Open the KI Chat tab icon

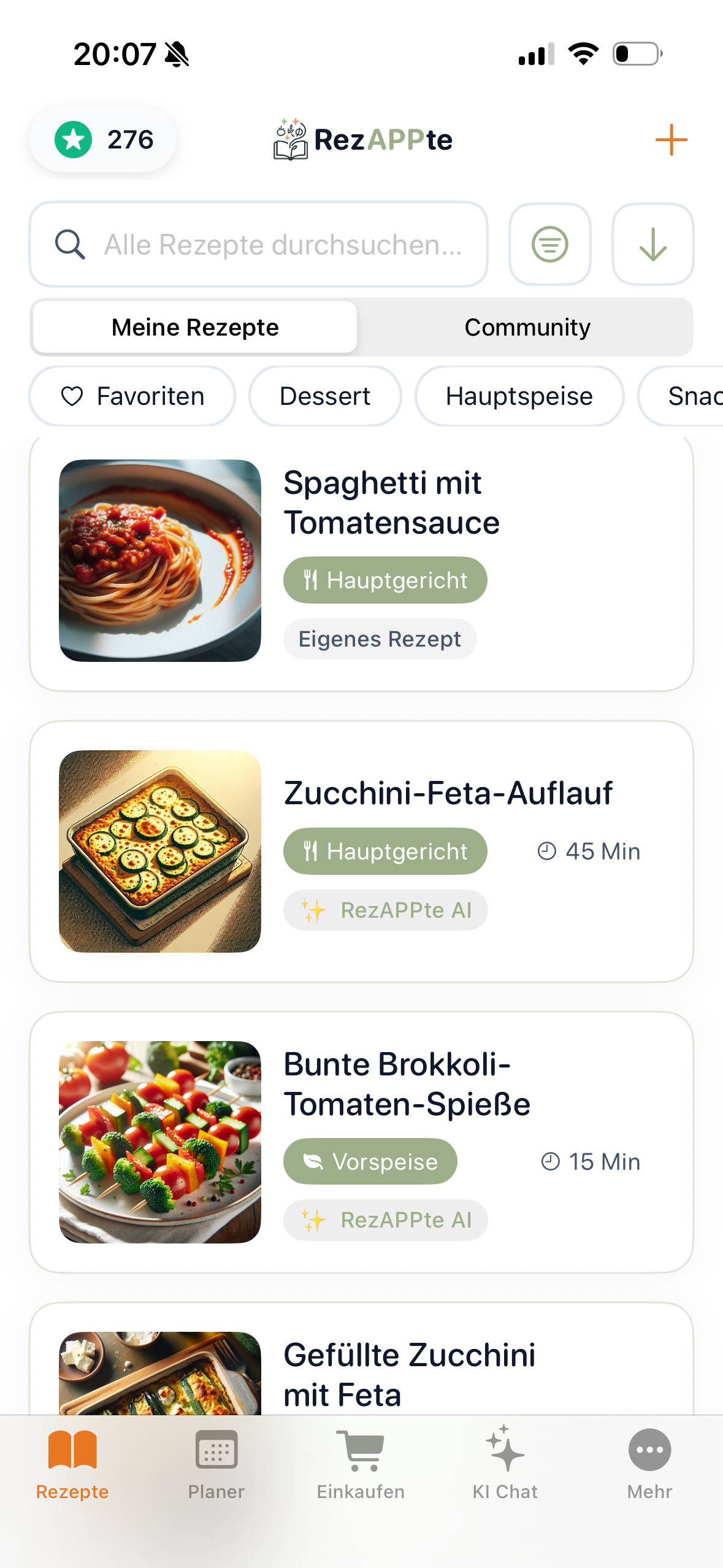(504, 1451)
